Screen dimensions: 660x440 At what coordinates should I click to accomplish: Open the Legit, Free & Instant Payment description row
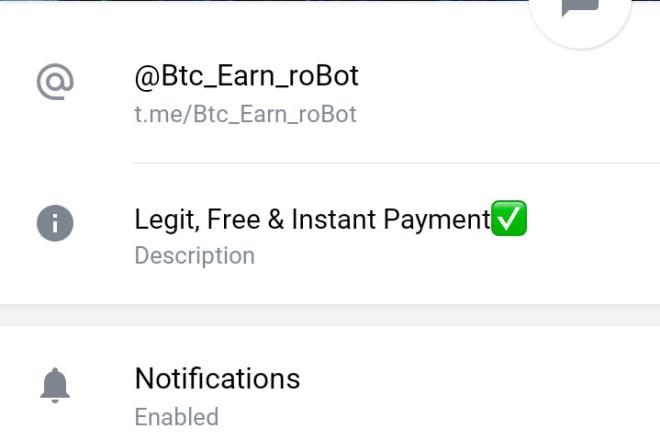pyautogui.click(x=330, y=235)
